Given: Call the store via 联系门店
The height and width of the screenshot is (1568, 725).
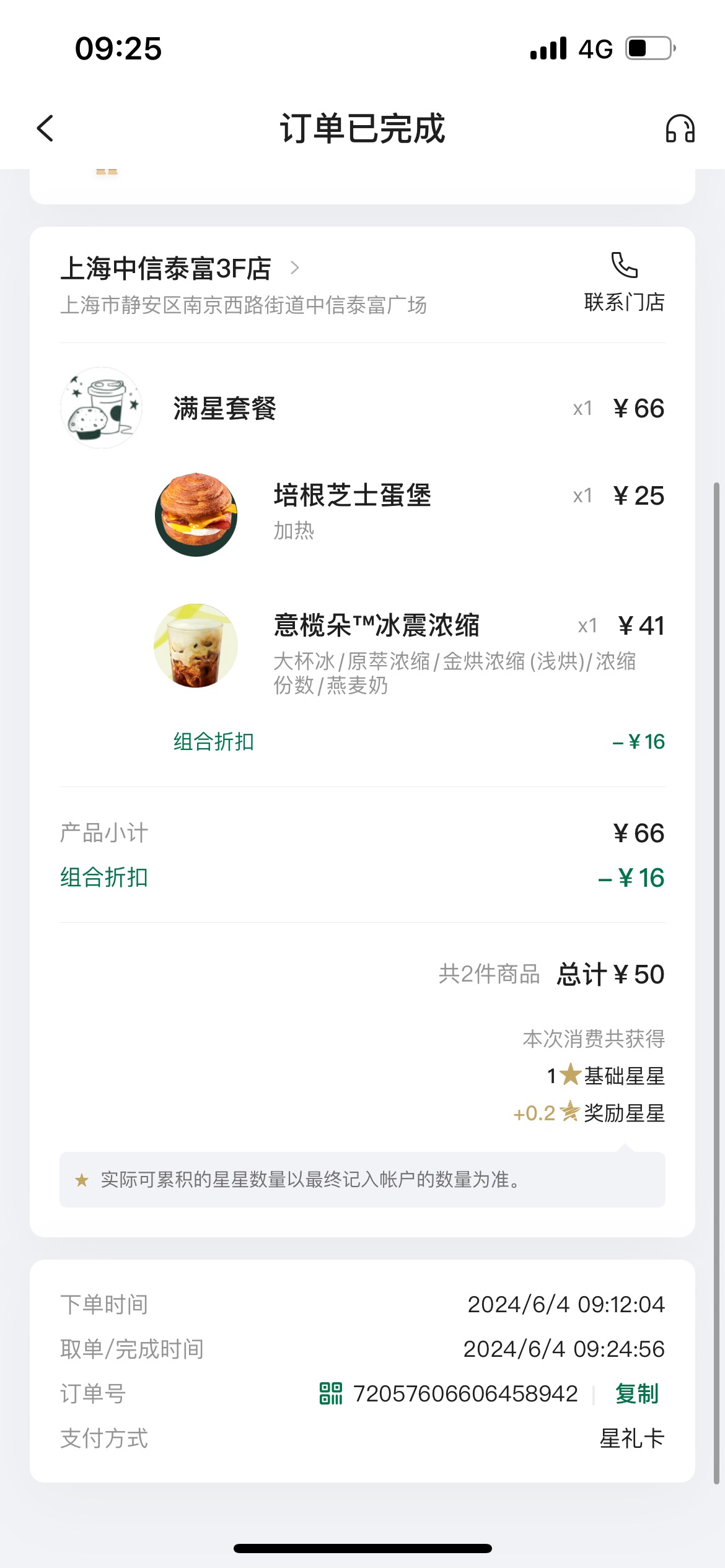Looking at the screenshot, I should click(624, 282).
